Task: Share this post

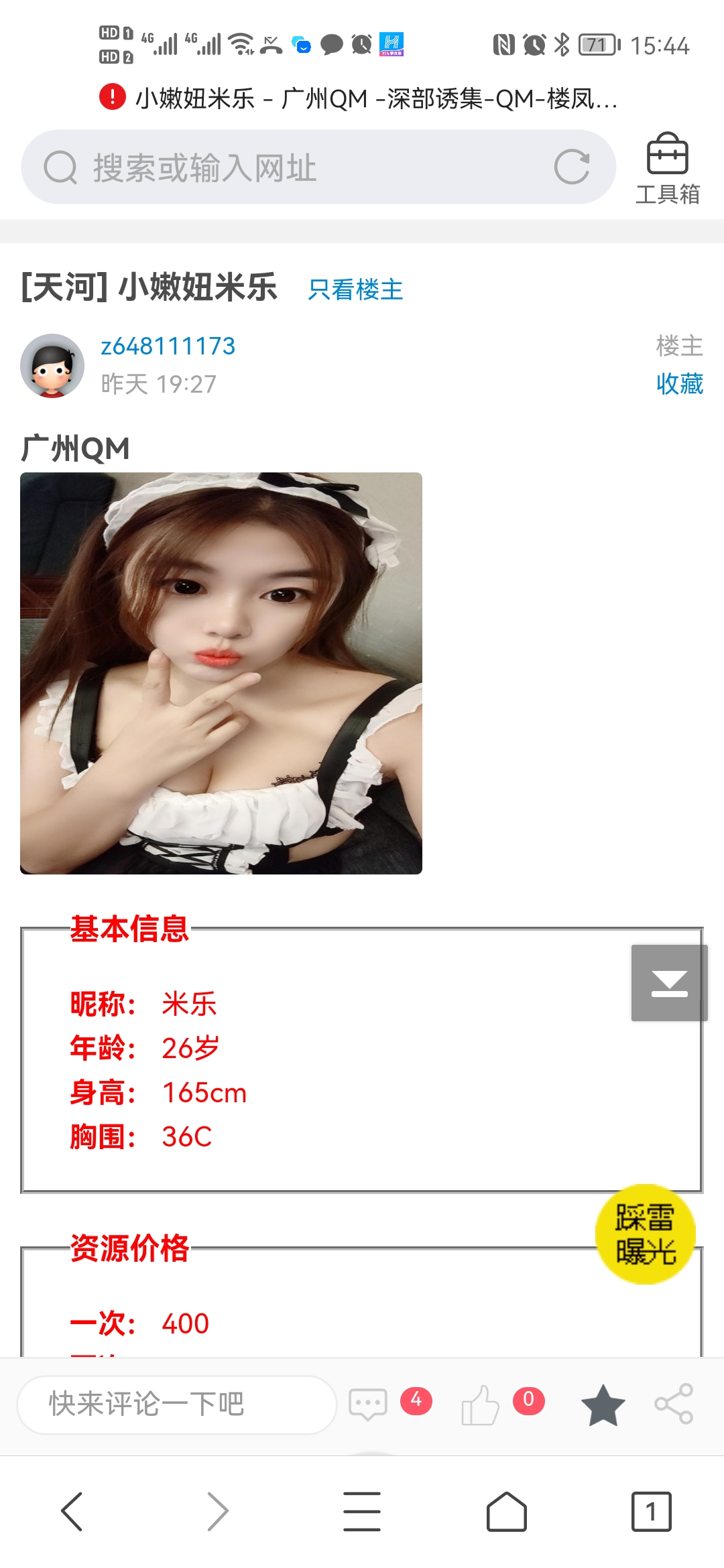Action: pos(674,1404)
